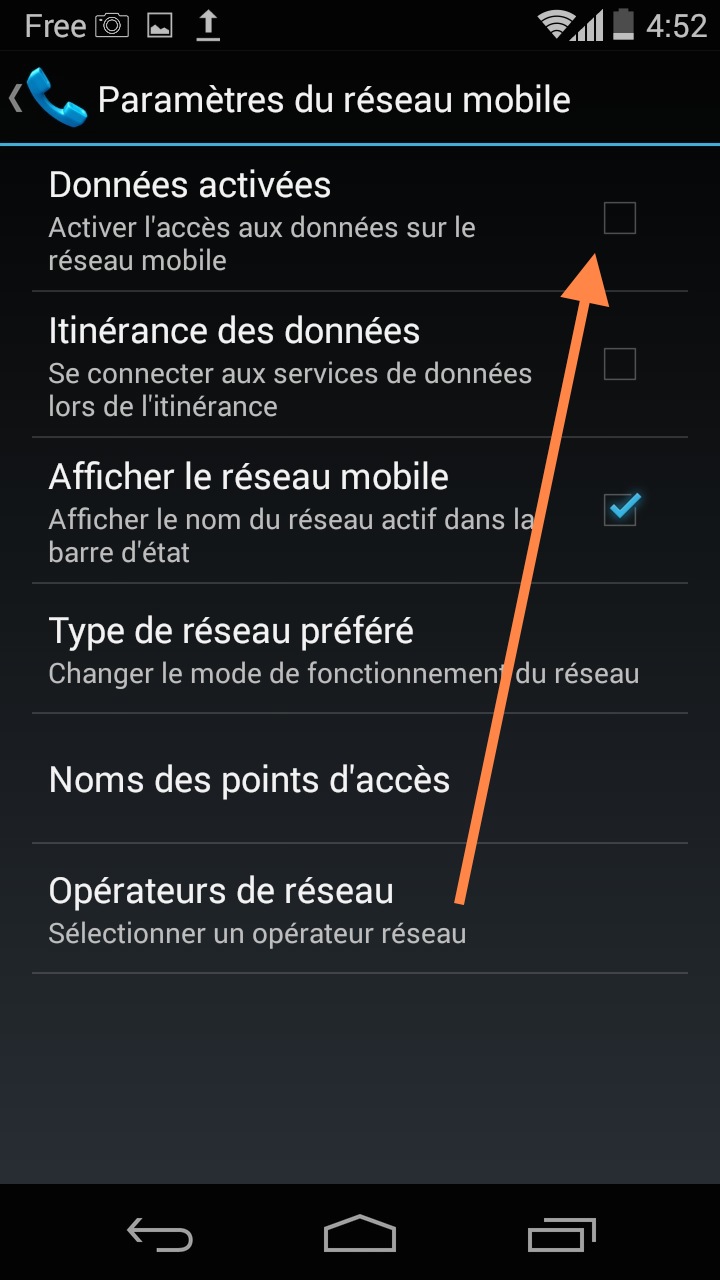Open Noms des points d'accès
The width and height of the screenshot is (720, 1280).
click(360, 779)
